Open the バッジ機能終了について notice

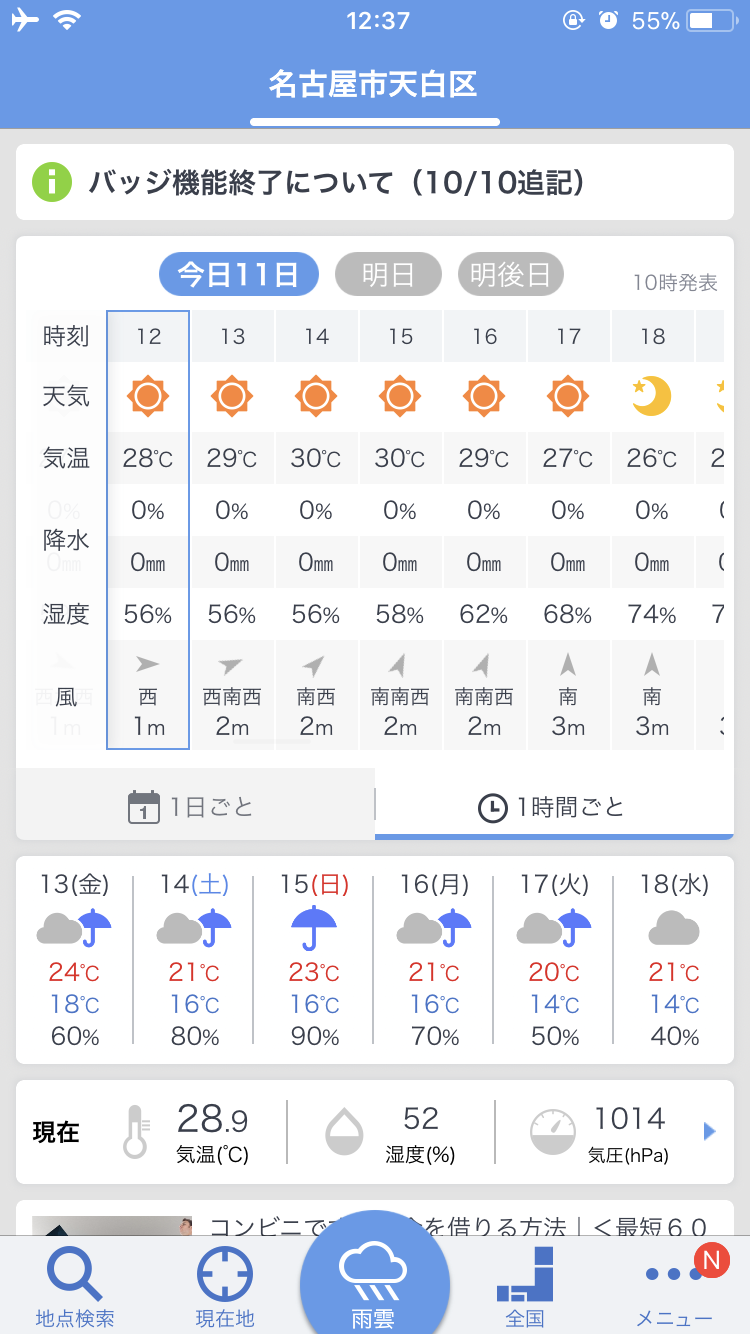375,182
